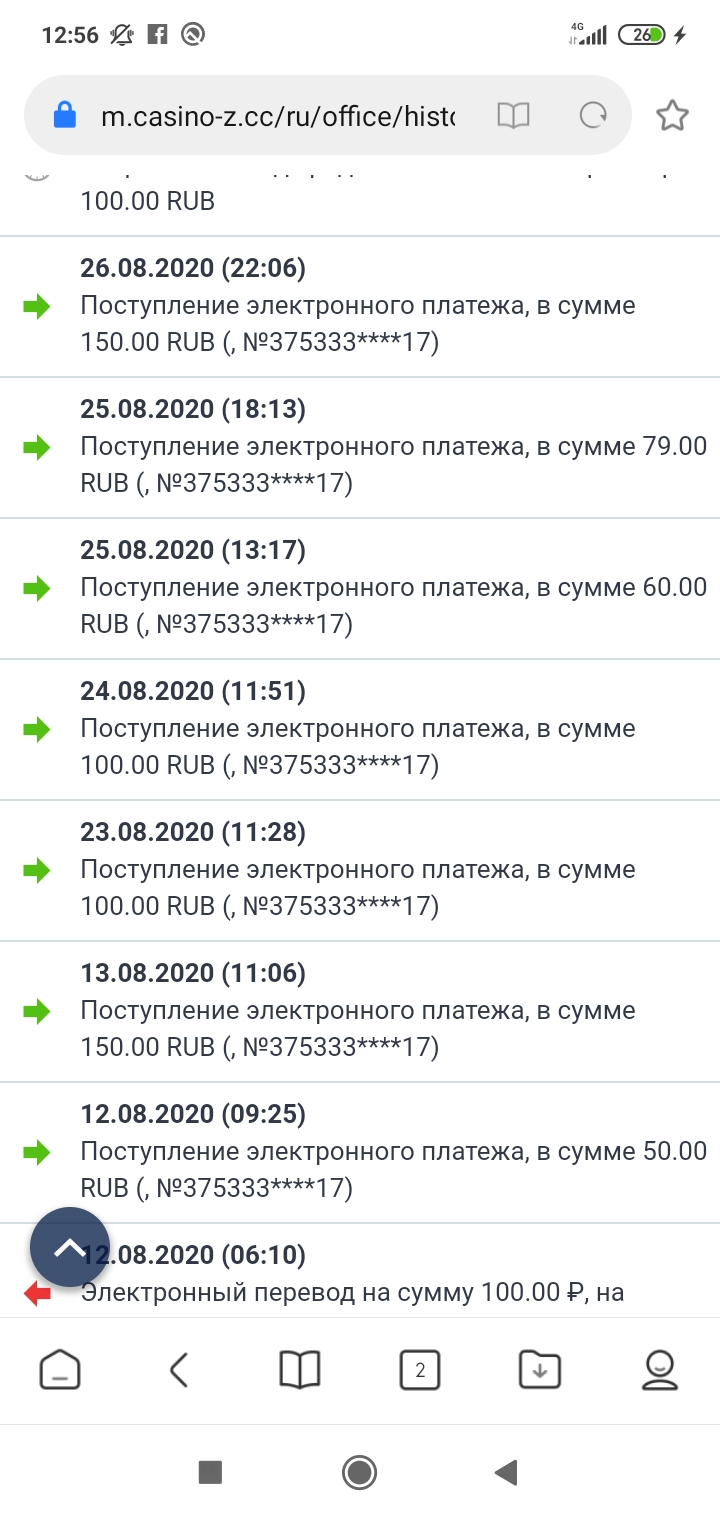Reload the current page
The height and width of the screenshot is (1520, 720).
coord(594,117)
